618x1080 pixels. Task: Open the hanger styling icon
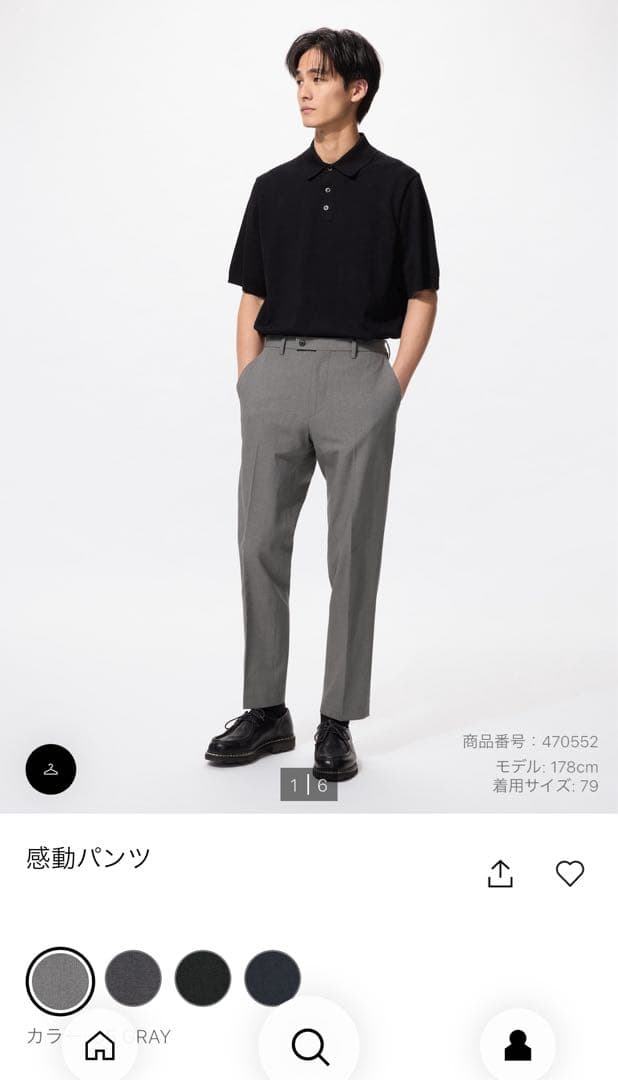pyautogui.click(x=51, y=770)
